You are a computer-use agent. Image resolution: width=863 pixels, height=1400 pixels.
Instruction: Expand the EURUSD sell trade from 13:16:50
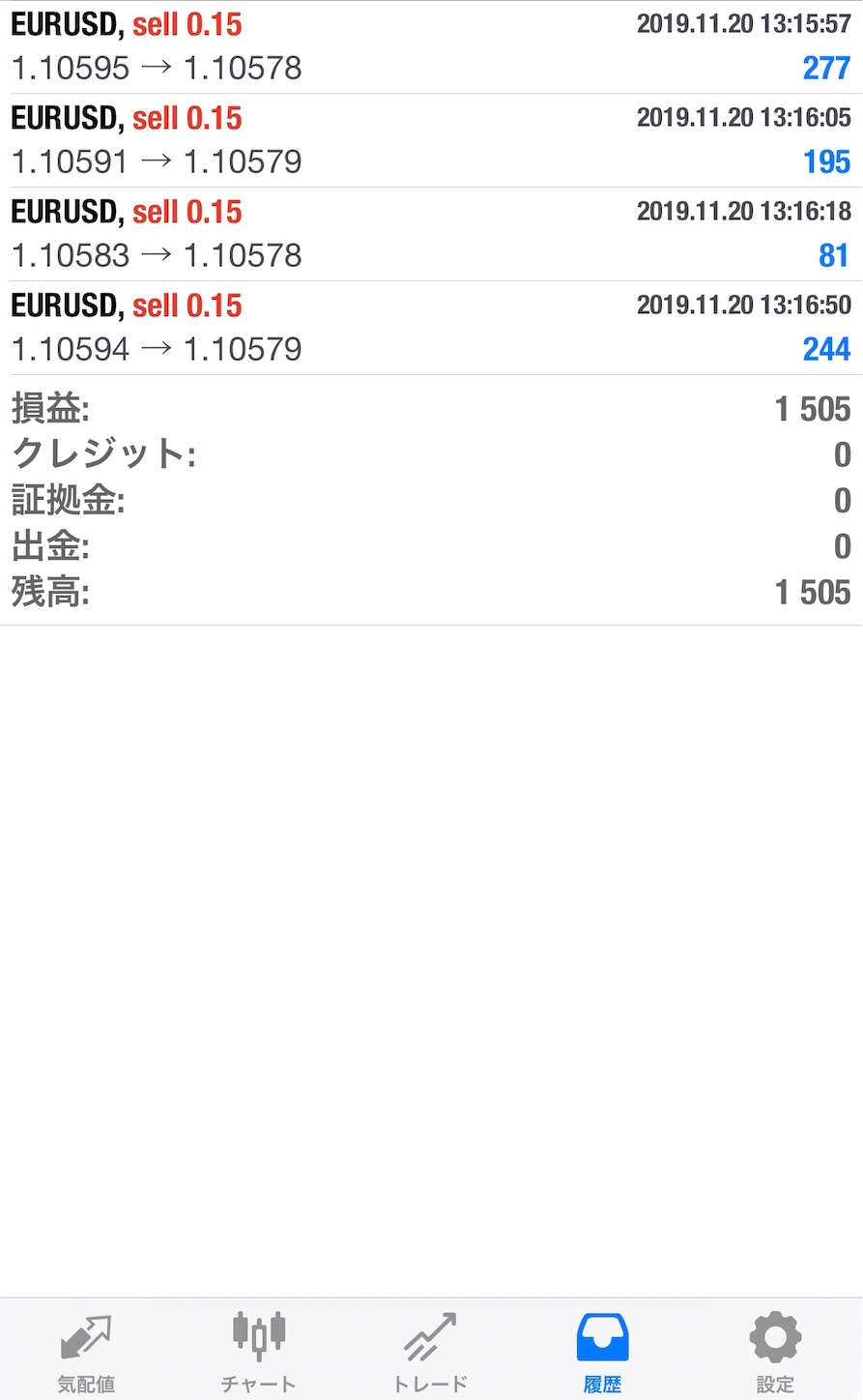point(431,328)
